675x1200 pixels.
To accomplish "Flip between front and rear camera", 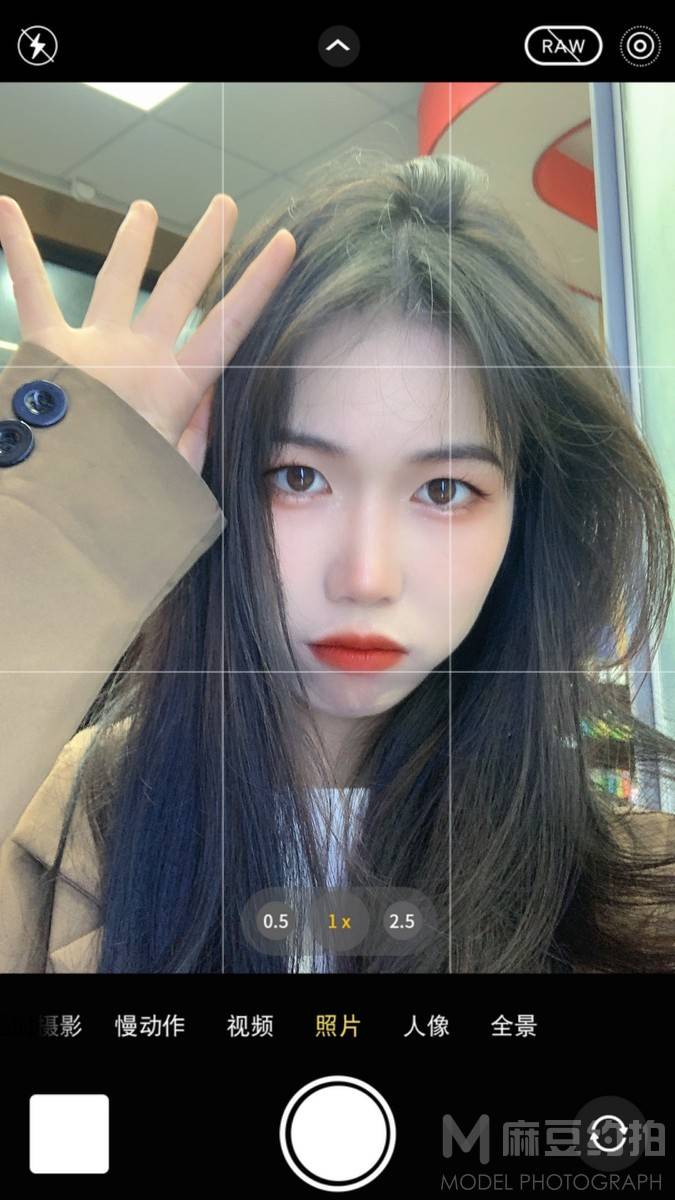I will click(x=608, y=1133).
